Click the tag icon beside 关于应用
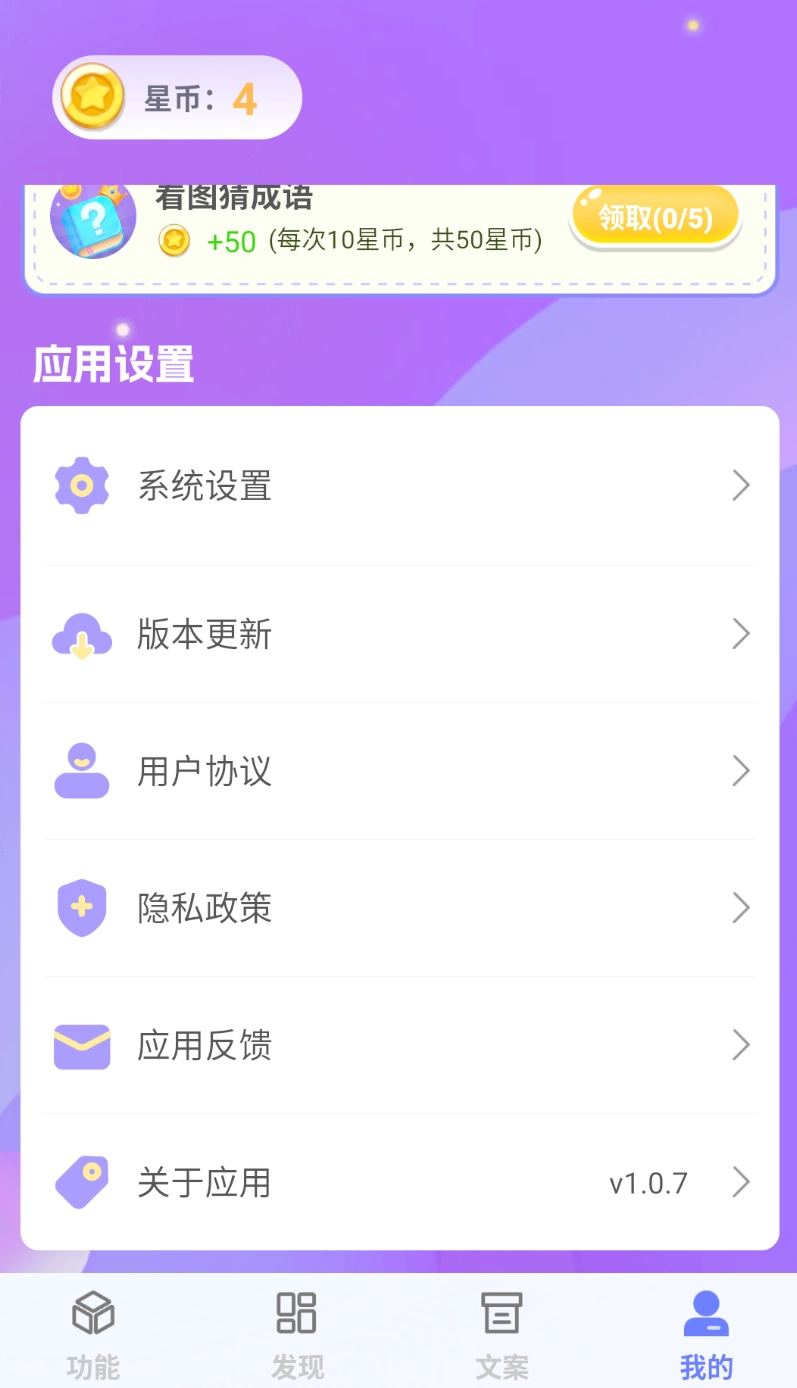 pyautogui.click(x=81, y=1182)
